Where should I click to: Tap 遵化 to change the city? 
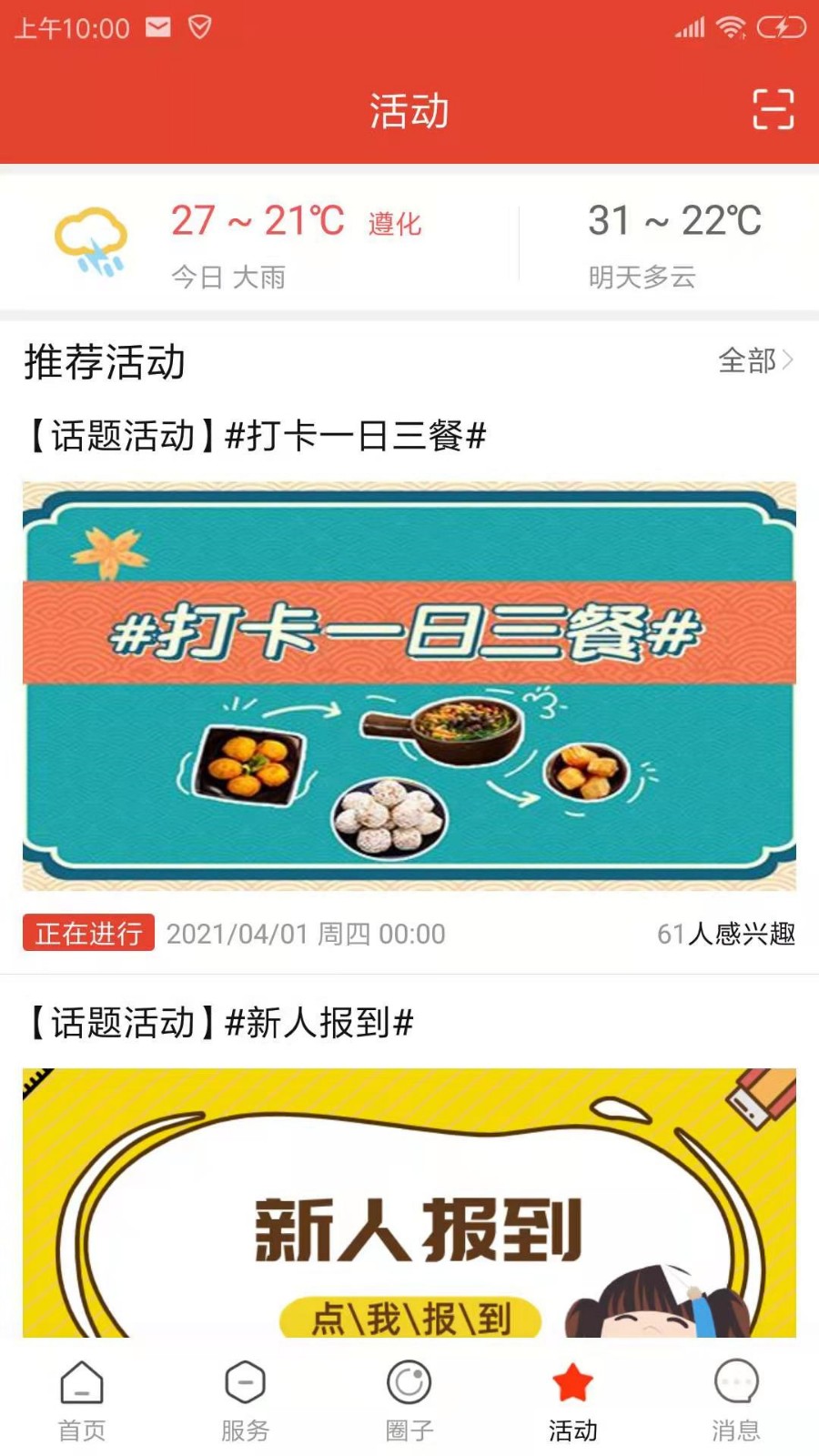point(393,224)
